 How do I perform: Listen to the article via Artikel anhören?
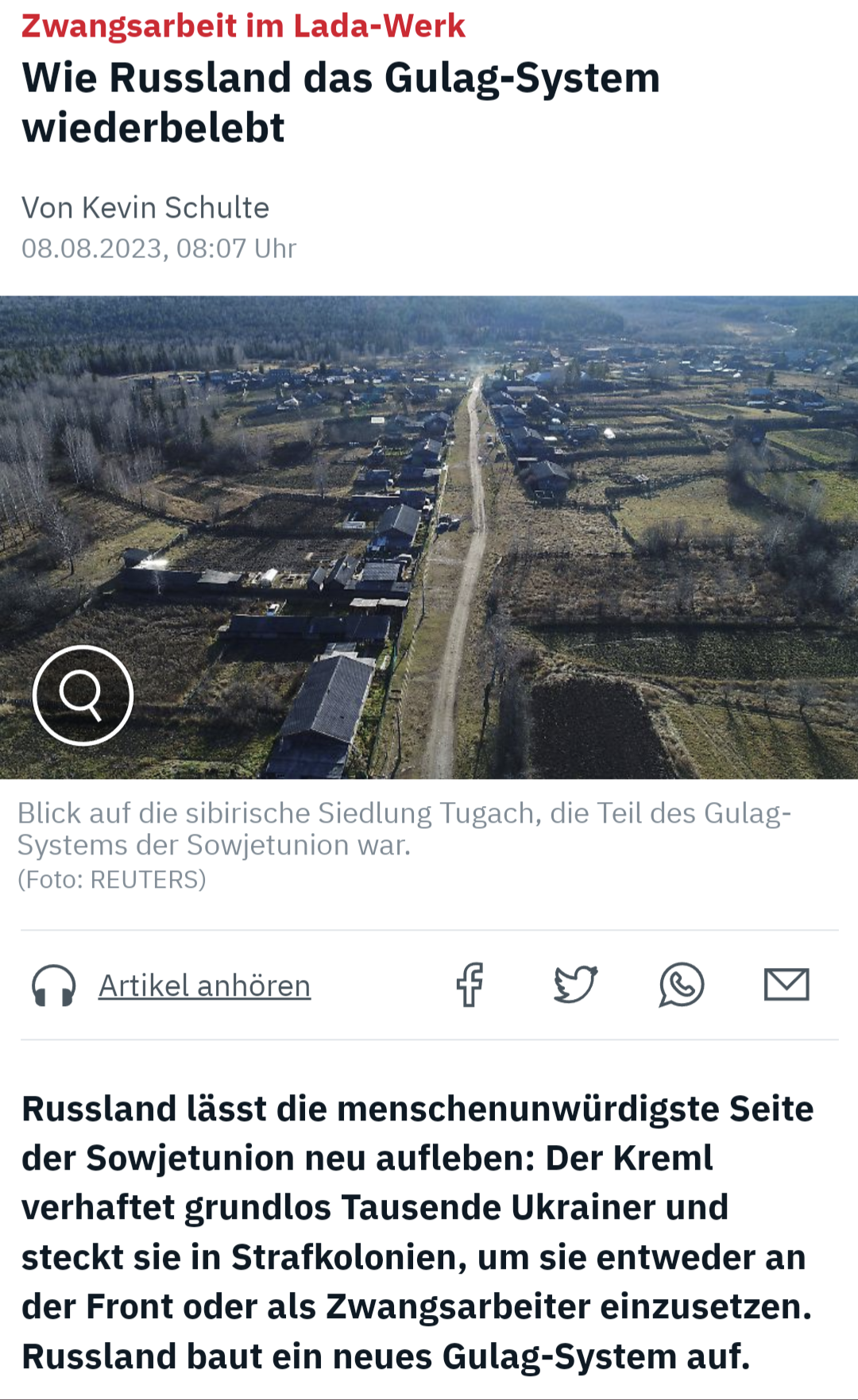click(x=203, y=985)
